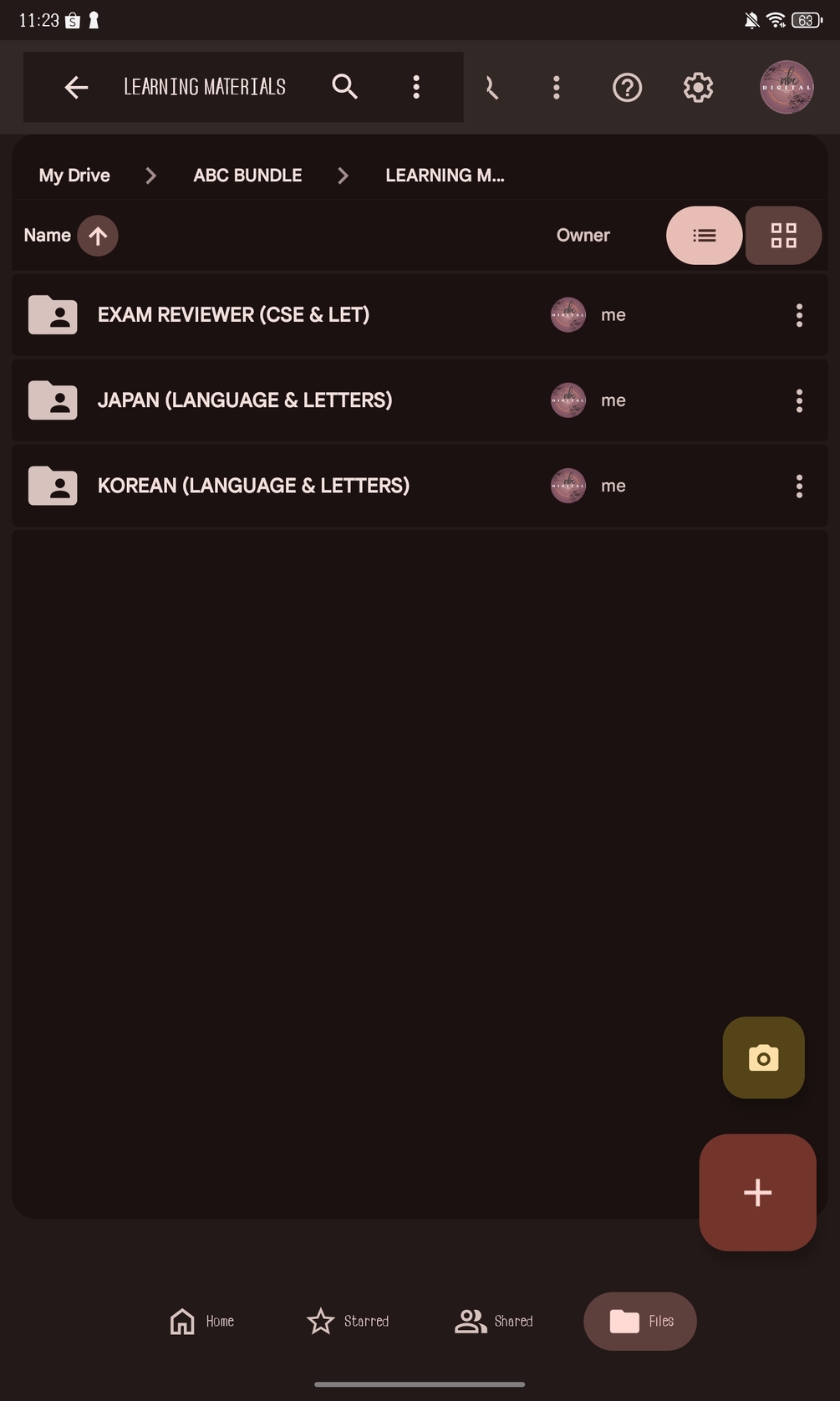The width and height of the screenshot is (840, 1401).
Task: Open the folder's overflow menu beside search
Action: pyautogui.click(x=416, y=87)
